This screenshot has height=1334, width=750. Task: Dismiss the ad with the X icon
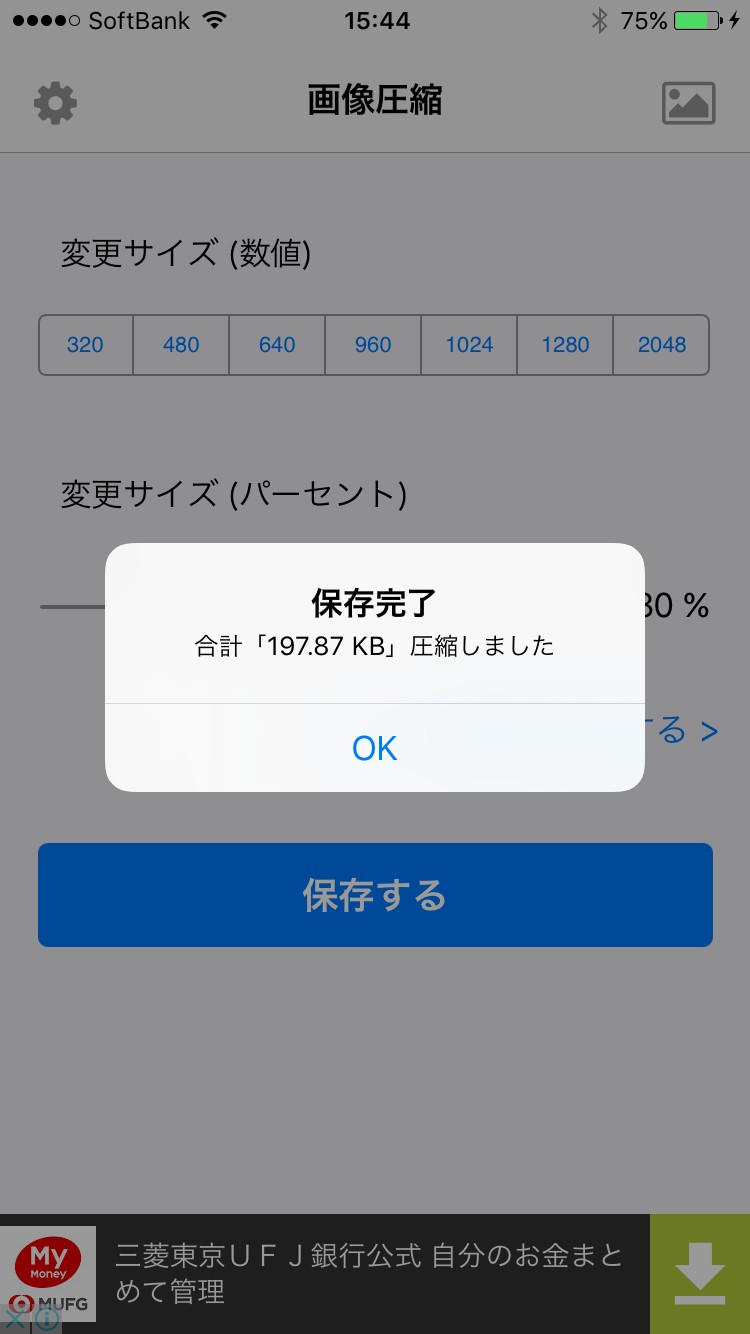point(14,1318)
